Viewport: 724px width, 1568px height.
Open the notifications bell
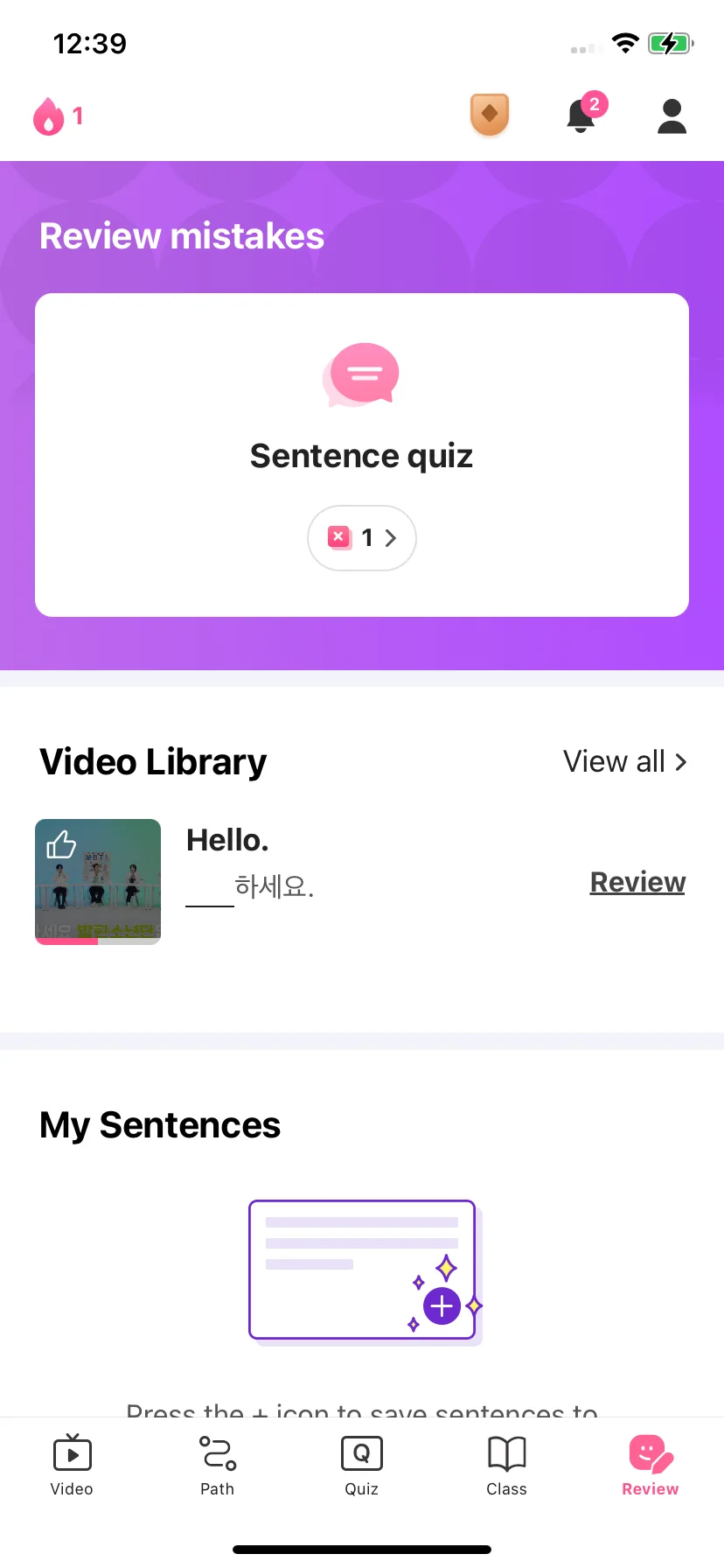pos(582,115)
